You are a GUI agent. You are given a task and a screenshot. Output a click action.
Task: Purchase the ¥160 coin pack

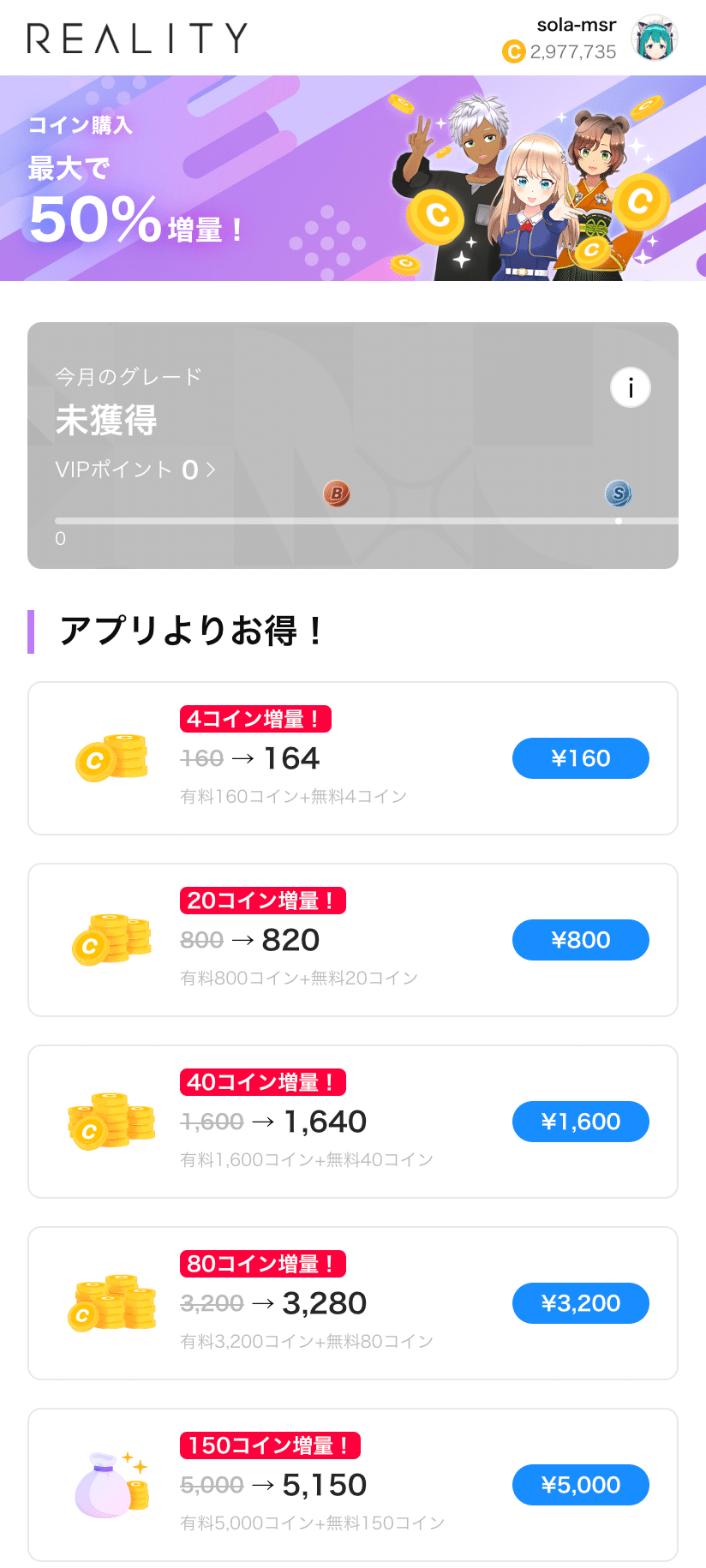coord(580,757)
